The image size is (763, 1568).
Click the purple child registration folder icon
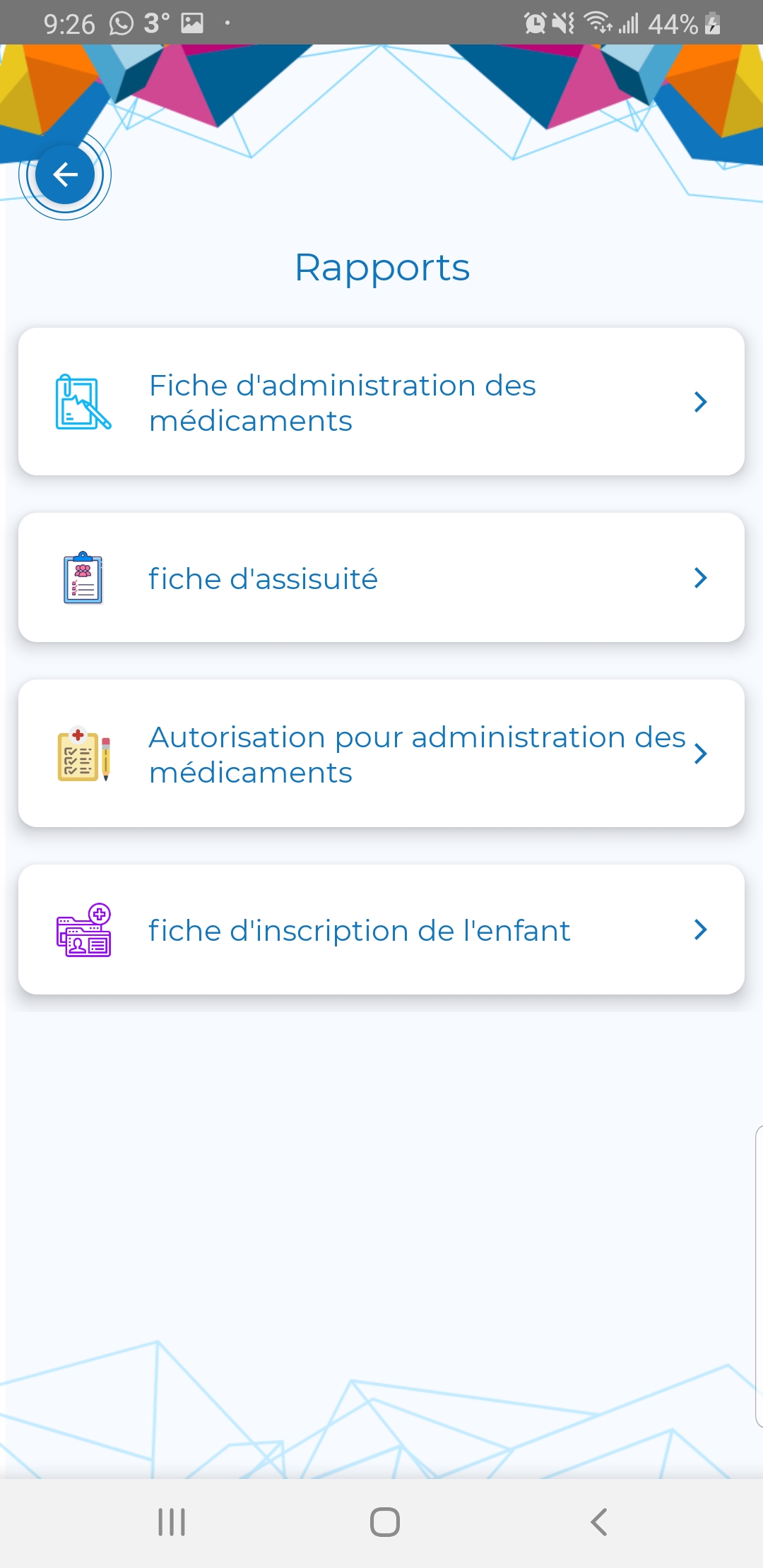coord(83,929)
